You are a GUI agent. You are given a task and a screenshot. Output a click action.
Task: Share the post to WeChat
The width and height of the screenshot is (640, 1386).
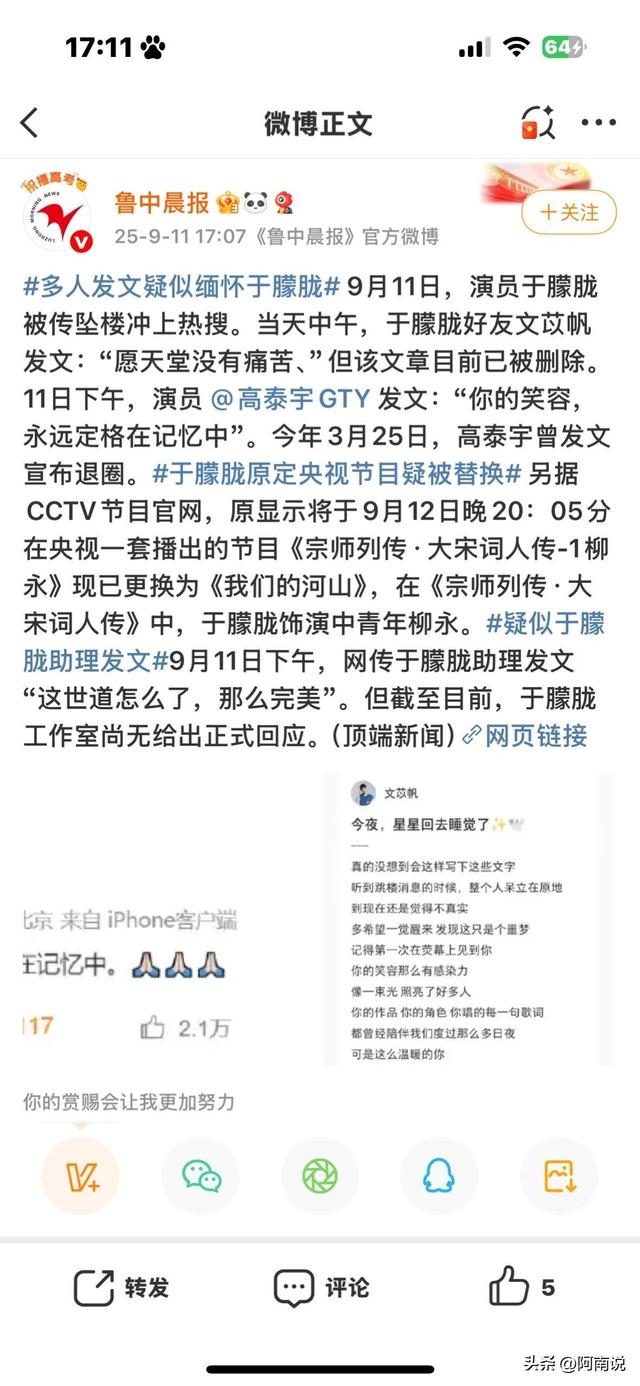(201, 1176)
